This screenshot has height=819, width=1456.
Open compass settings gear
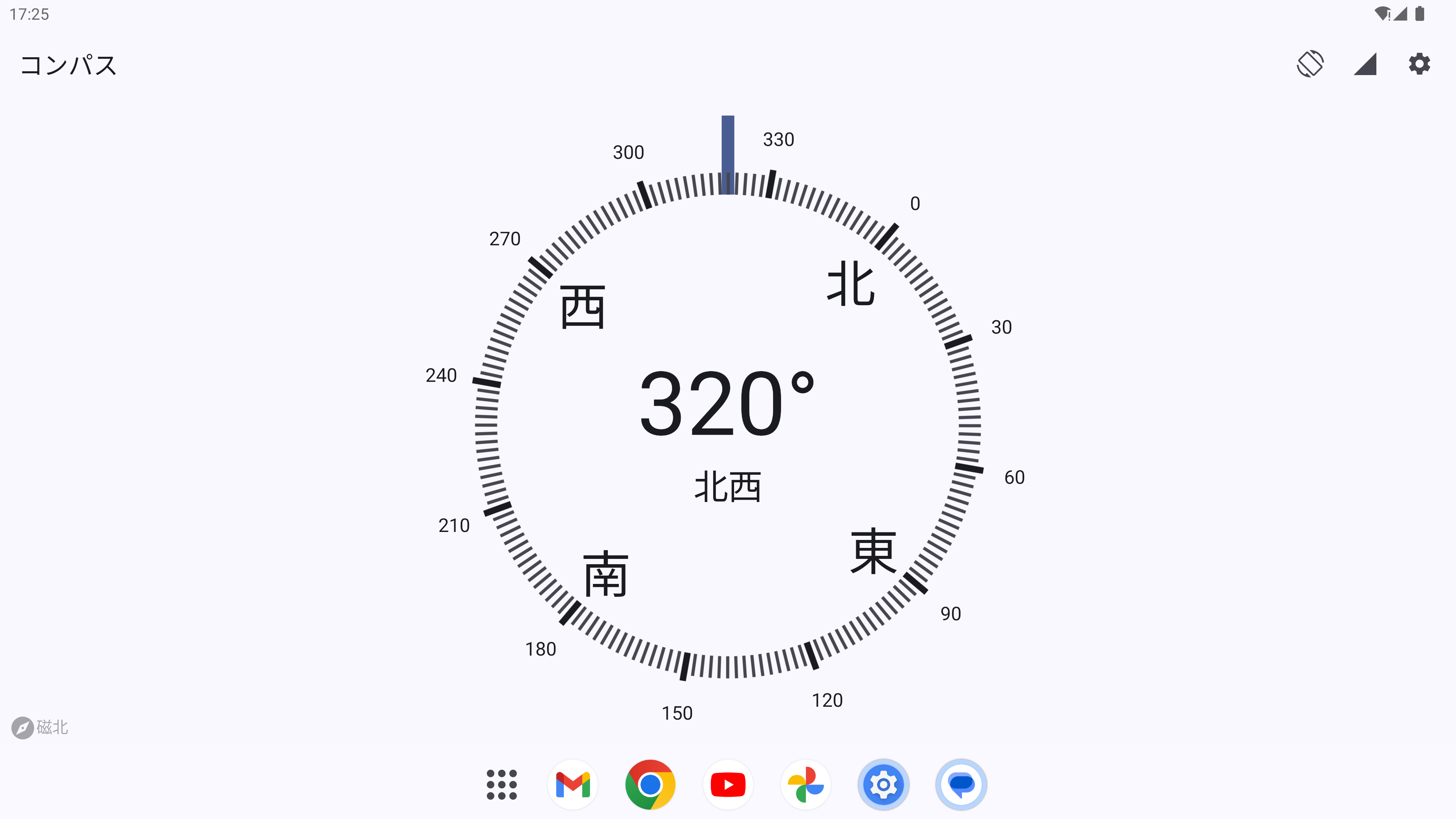click(x=1419, y=64)
